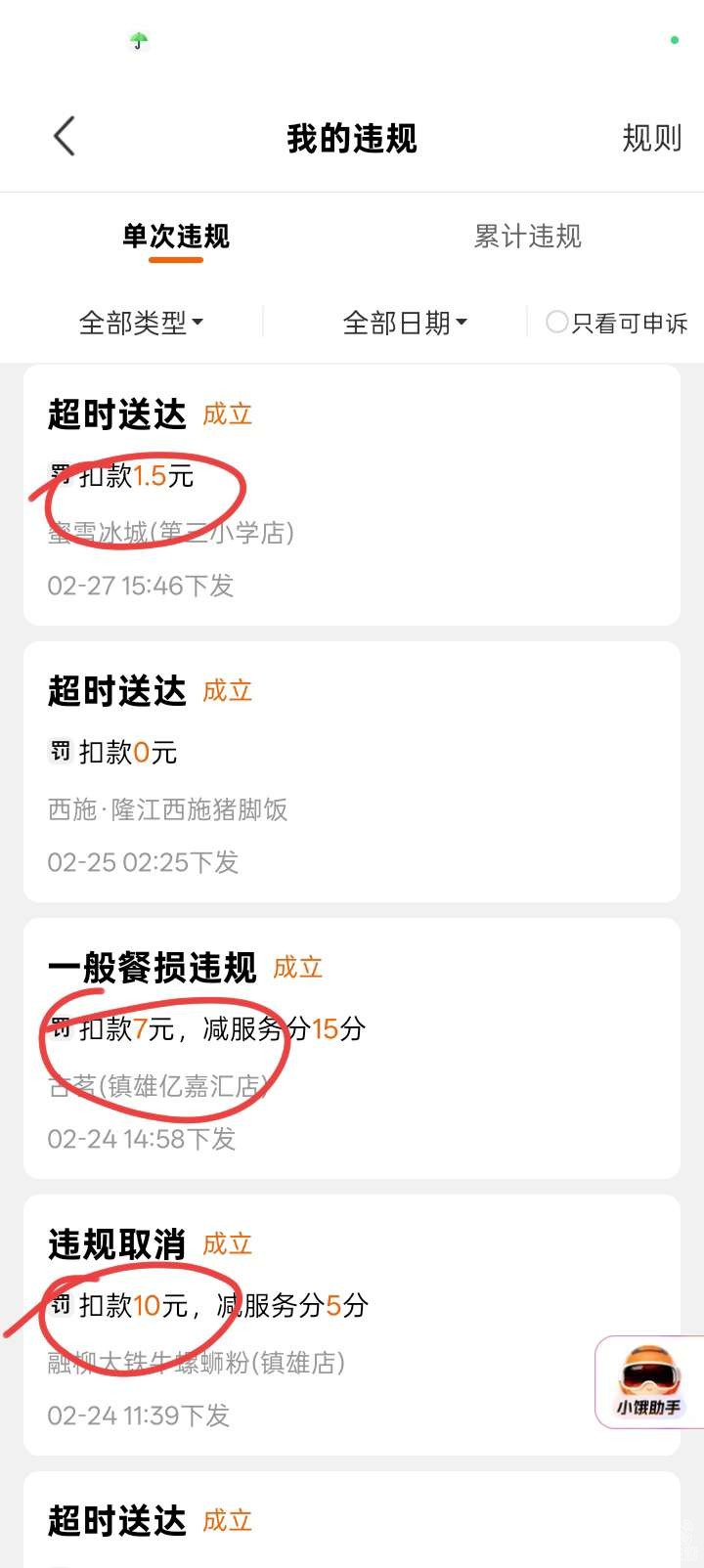Image resolution: width=704 pixels, height=1568 pixels.
Task: Open the 违规取消 融柳大铁牛螺蛳粉 card
Action: click(x=323, y=1325)
